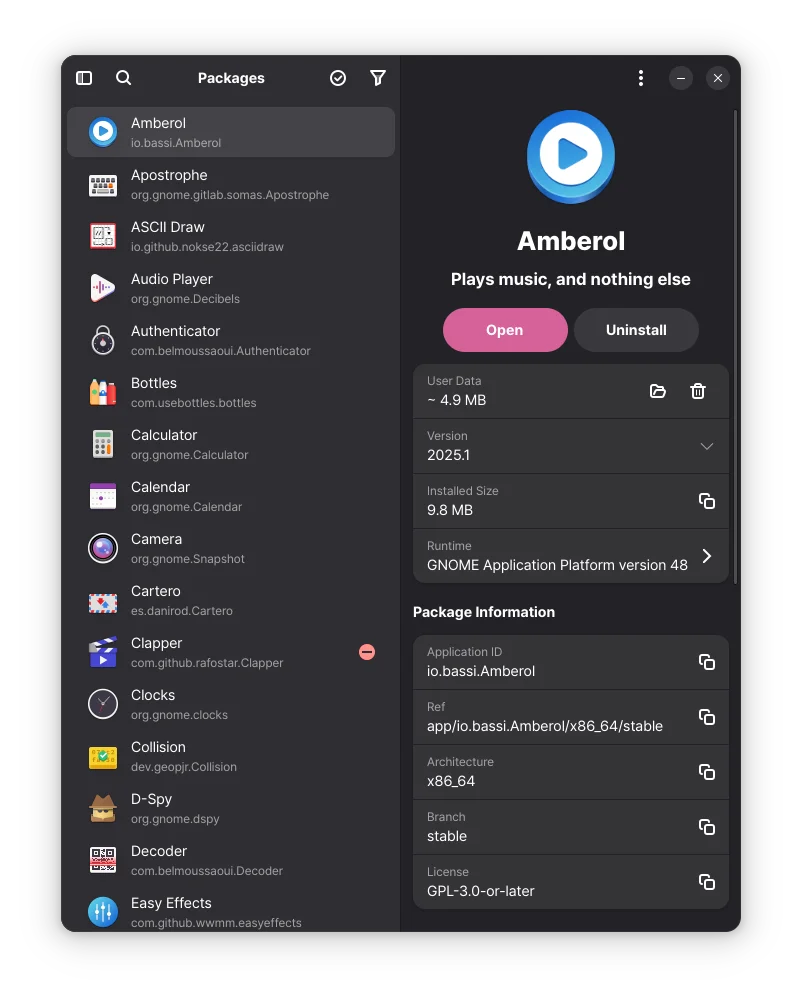Viewport: 802px width, 999px height.
Task: Open the three-dot main menu
Action: (x=641, y=78)
